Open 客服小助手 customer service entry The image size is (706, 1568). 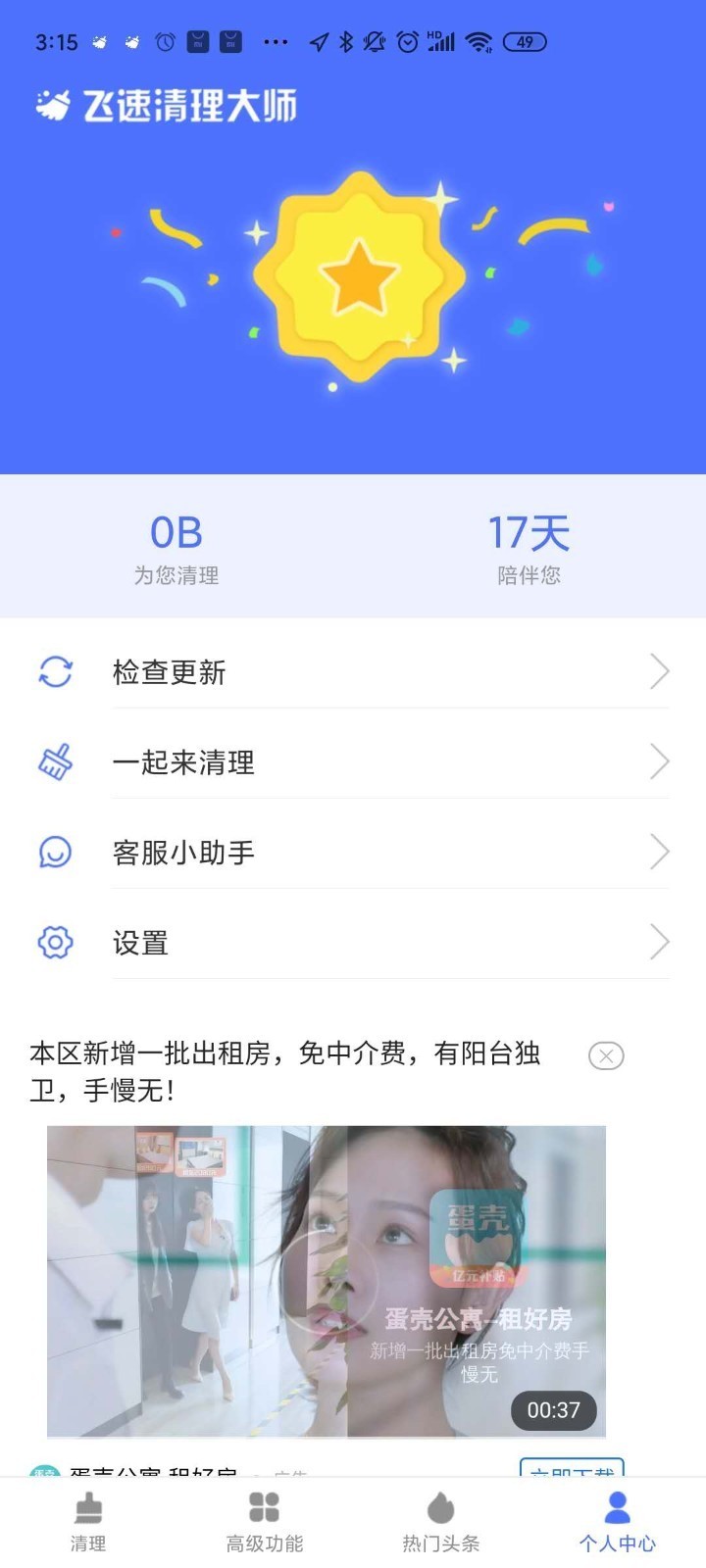tap(182, 852)
